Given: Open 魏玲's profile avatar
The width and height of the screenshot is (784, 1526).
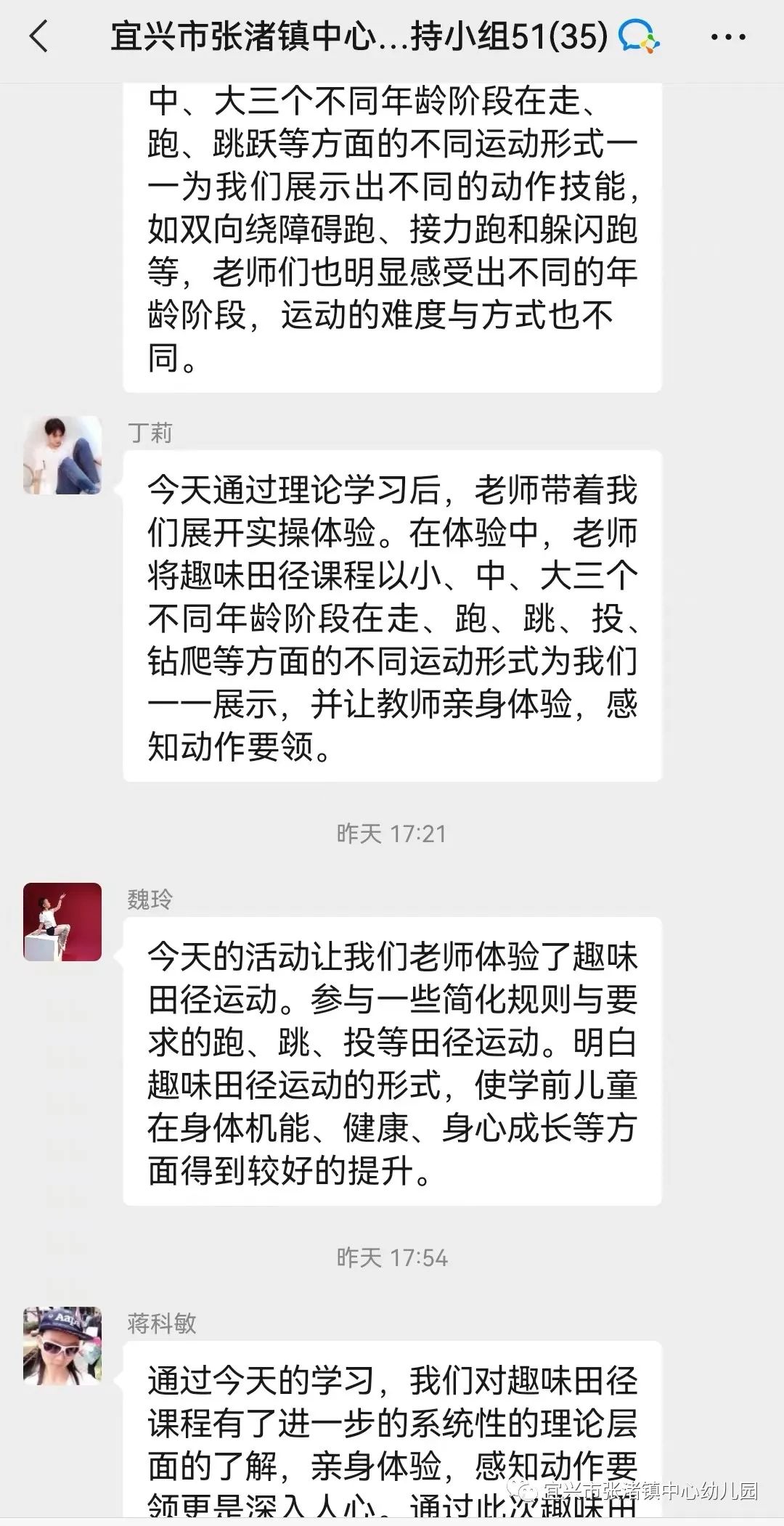Looking at the screenshot, I should [62, 921].
